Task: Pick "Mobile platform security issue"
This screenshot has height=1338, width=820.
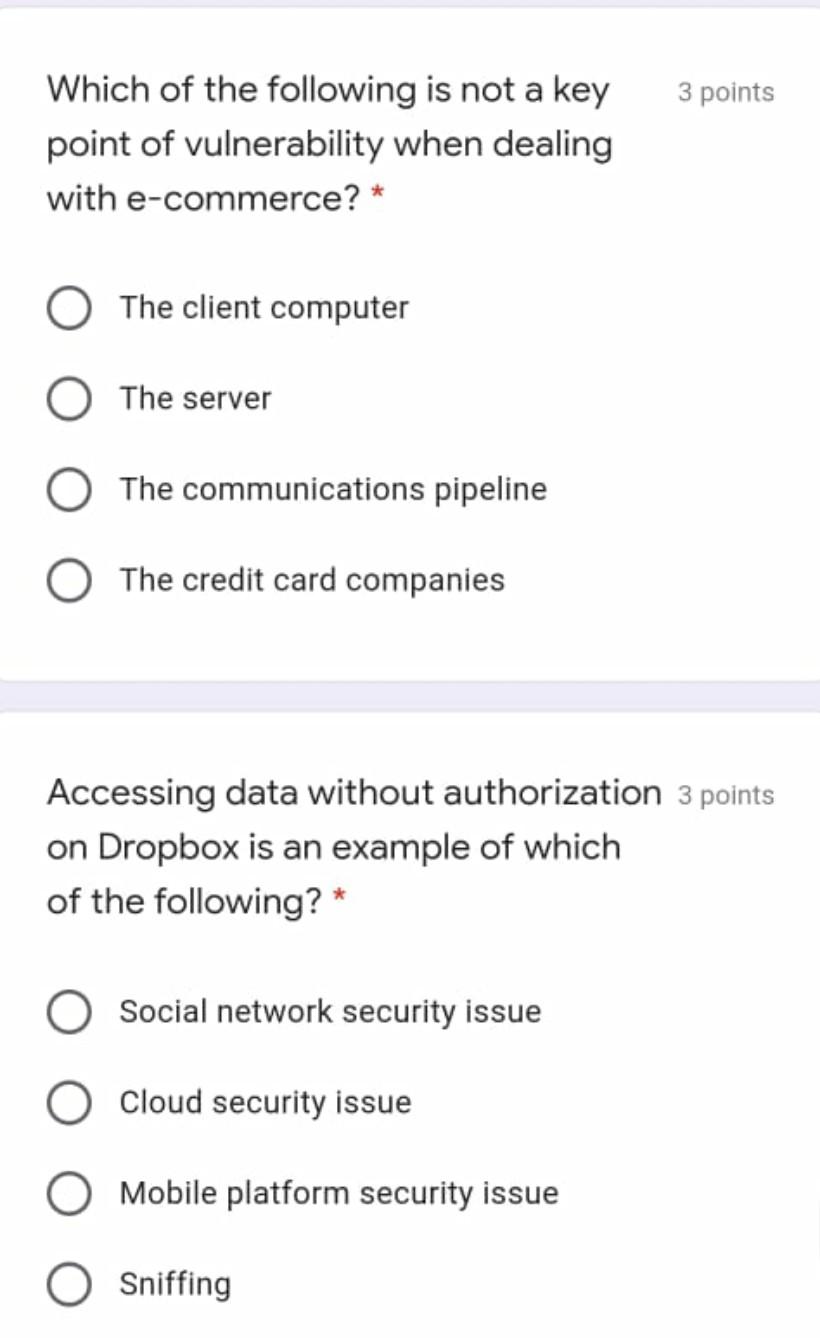Action: [x=69, y=1195]
